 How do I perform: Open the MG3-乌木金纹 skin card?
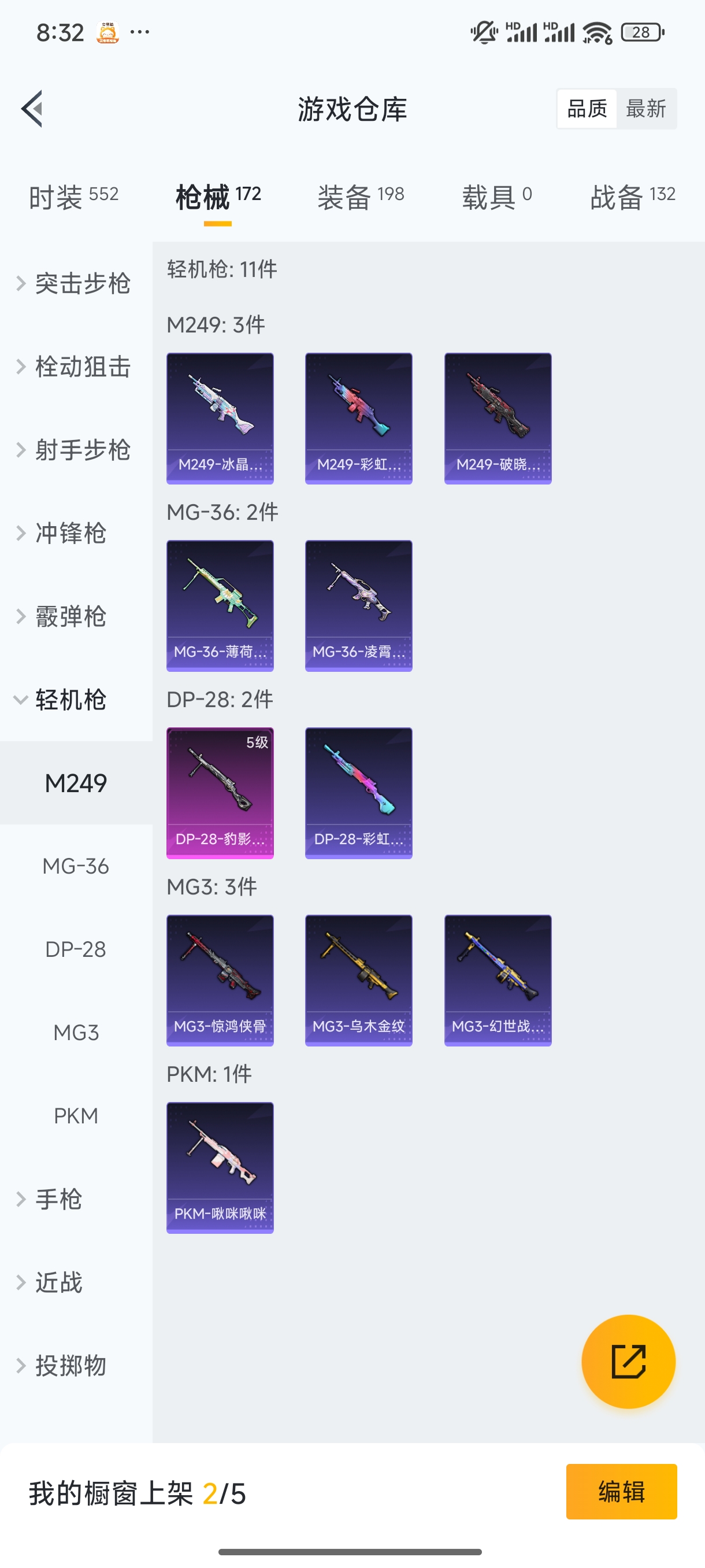point(358,980)
